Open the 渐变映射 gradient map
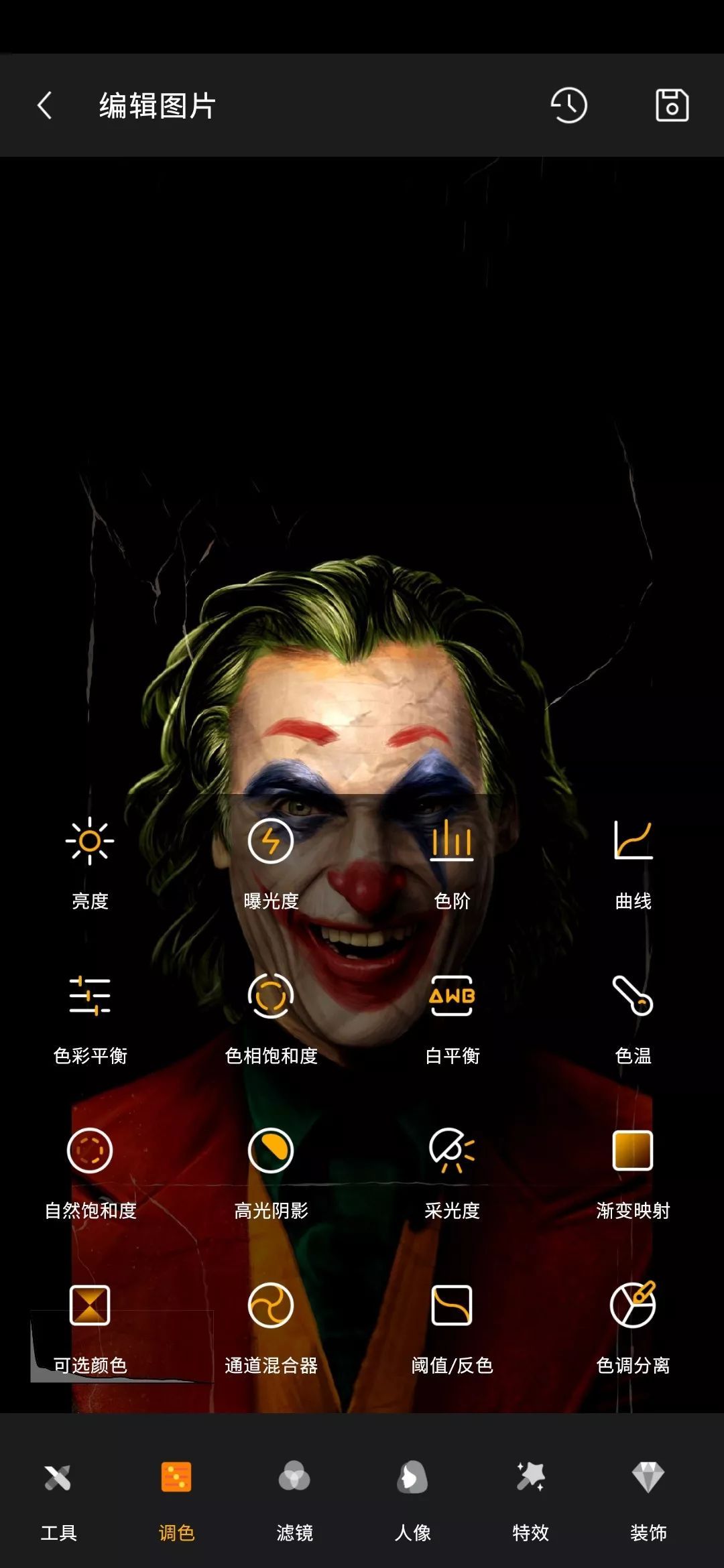The height and width of the screenshot is (1568, 724). click(x=633, y=1171)
